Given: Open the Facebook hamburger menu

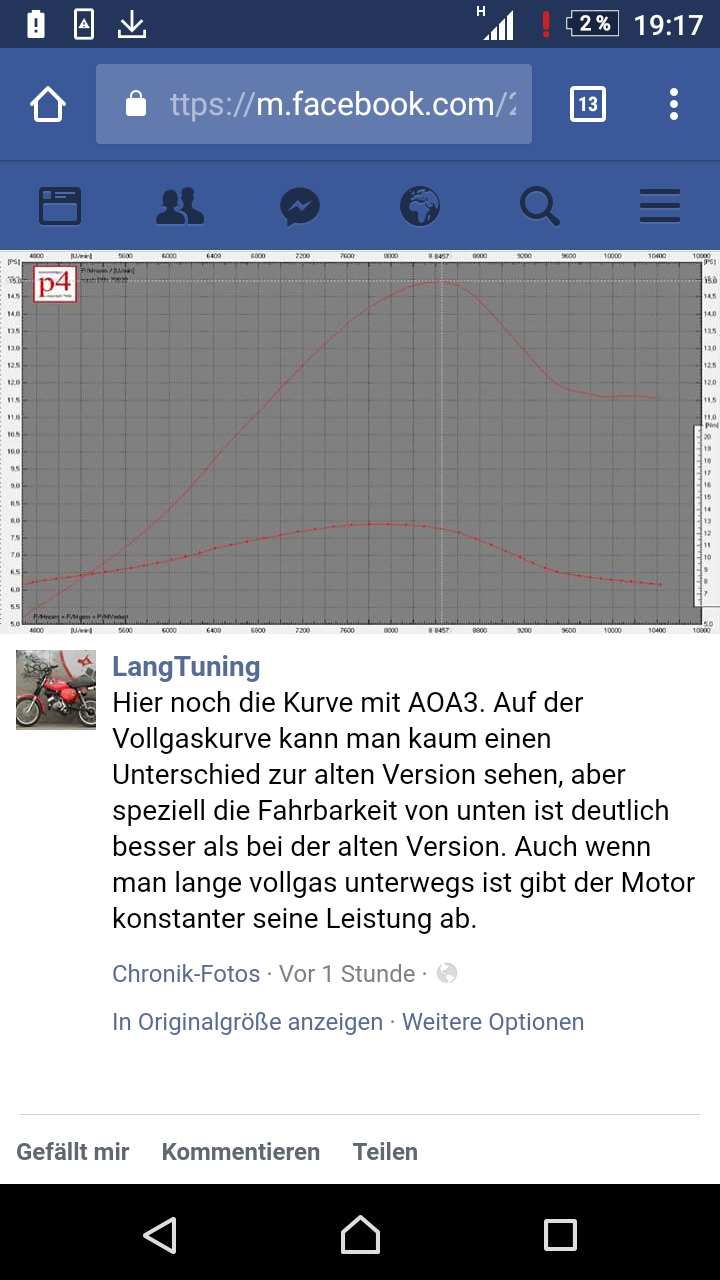Looking at the screenshot, I should 660,207.
